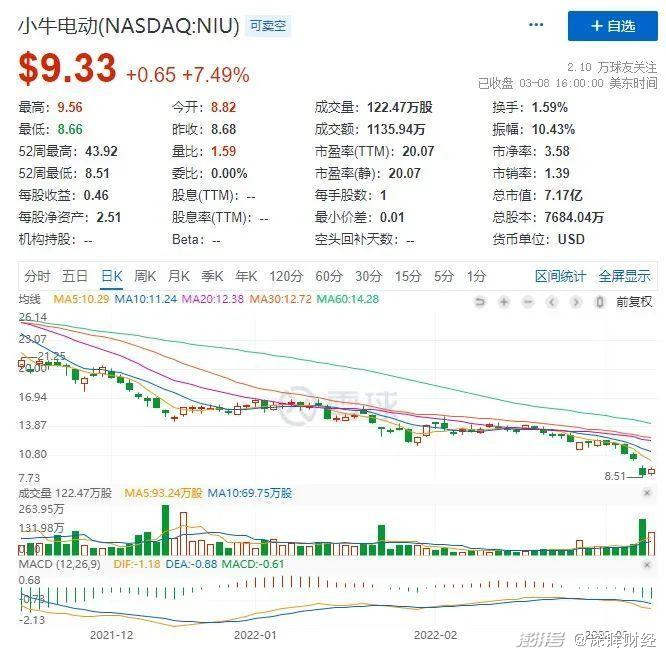Open 区间统计 range statistics

coord(561,276)
